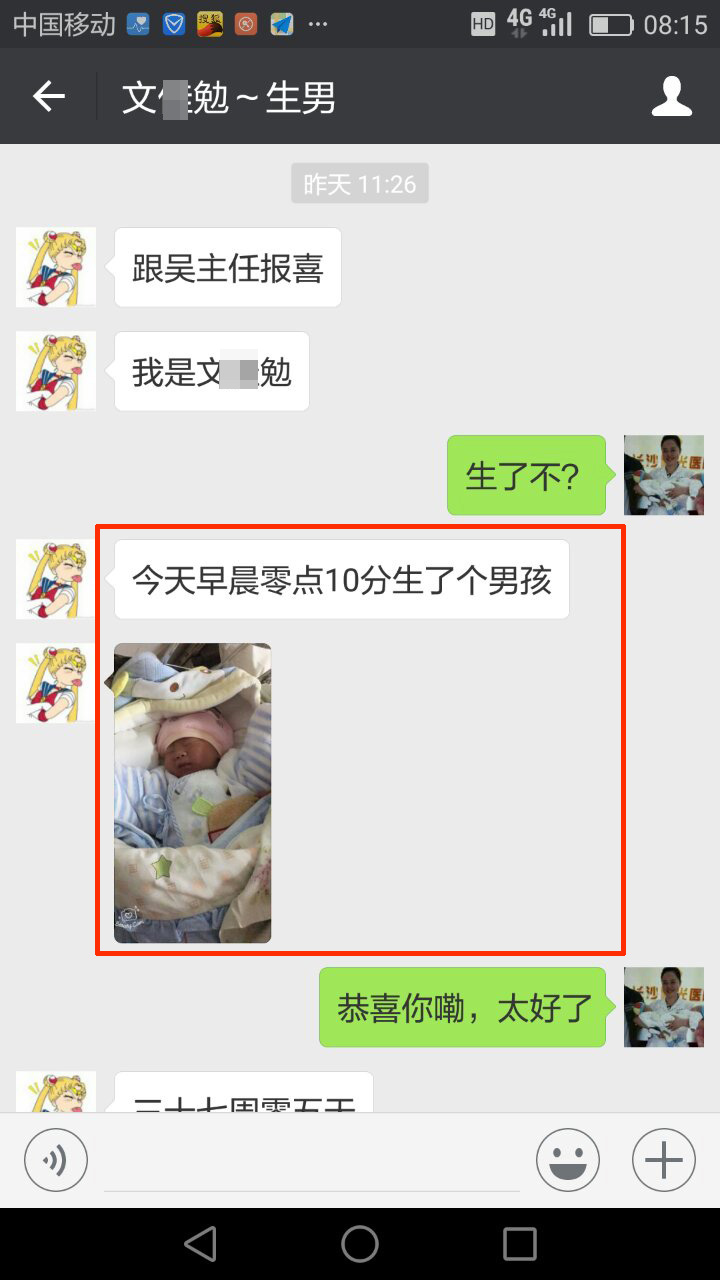This screenshot has height=1280, width=720.
Task: Tap the message text input field
Action: (312, 1165)
